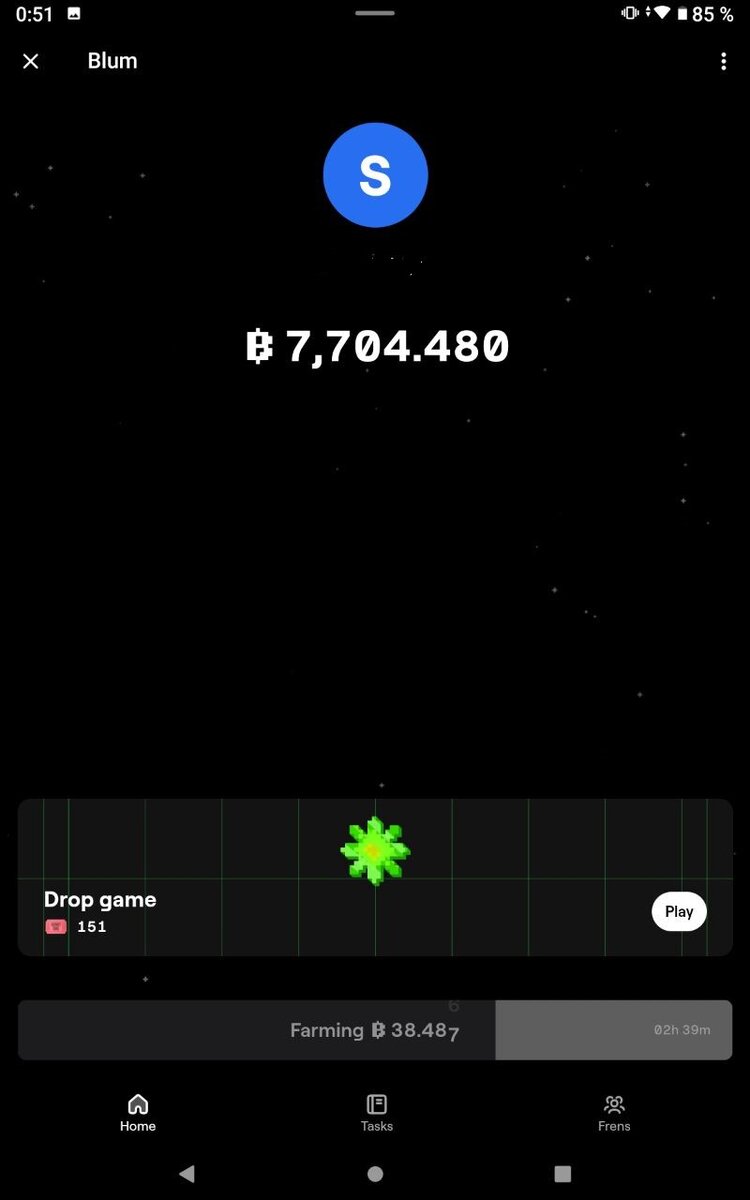
Task: Open recent apps with the square button
Action: click(x=563, y=1173)
